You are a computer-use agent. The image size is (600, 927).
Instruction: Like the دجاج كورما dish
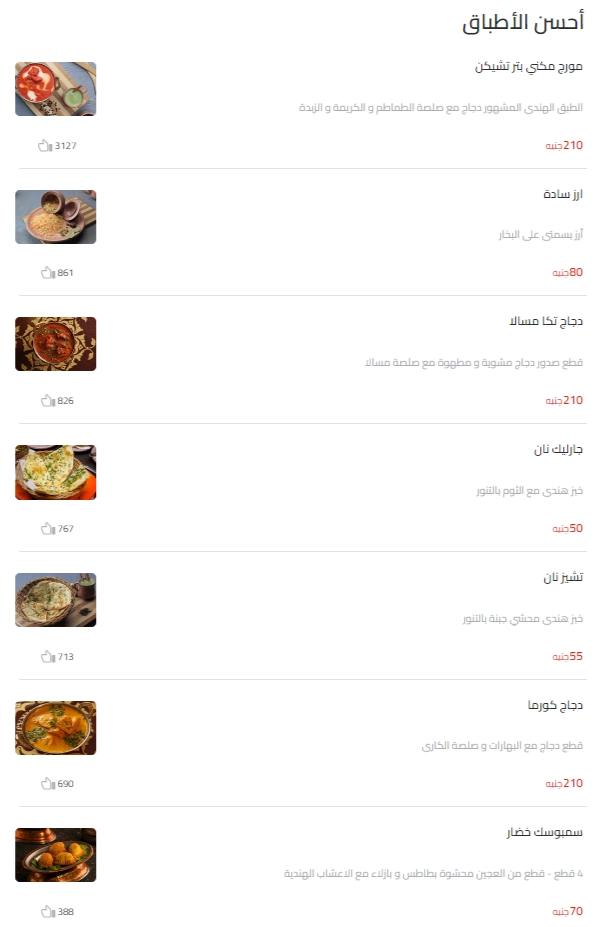pos(47,784)
